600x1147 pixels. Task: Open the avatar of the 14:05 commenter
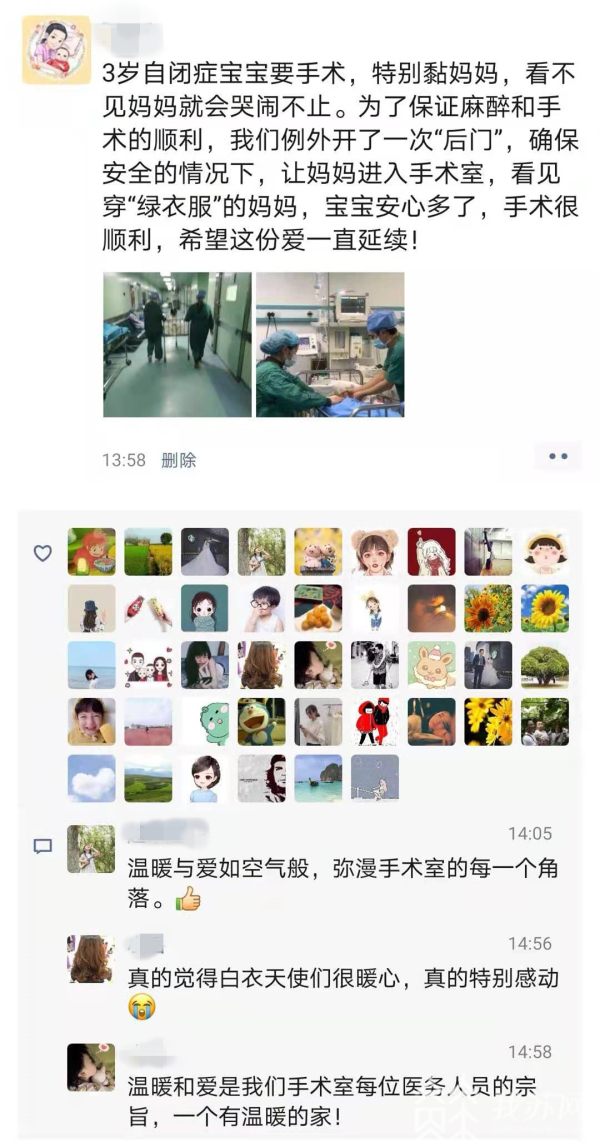pos(91,849)
